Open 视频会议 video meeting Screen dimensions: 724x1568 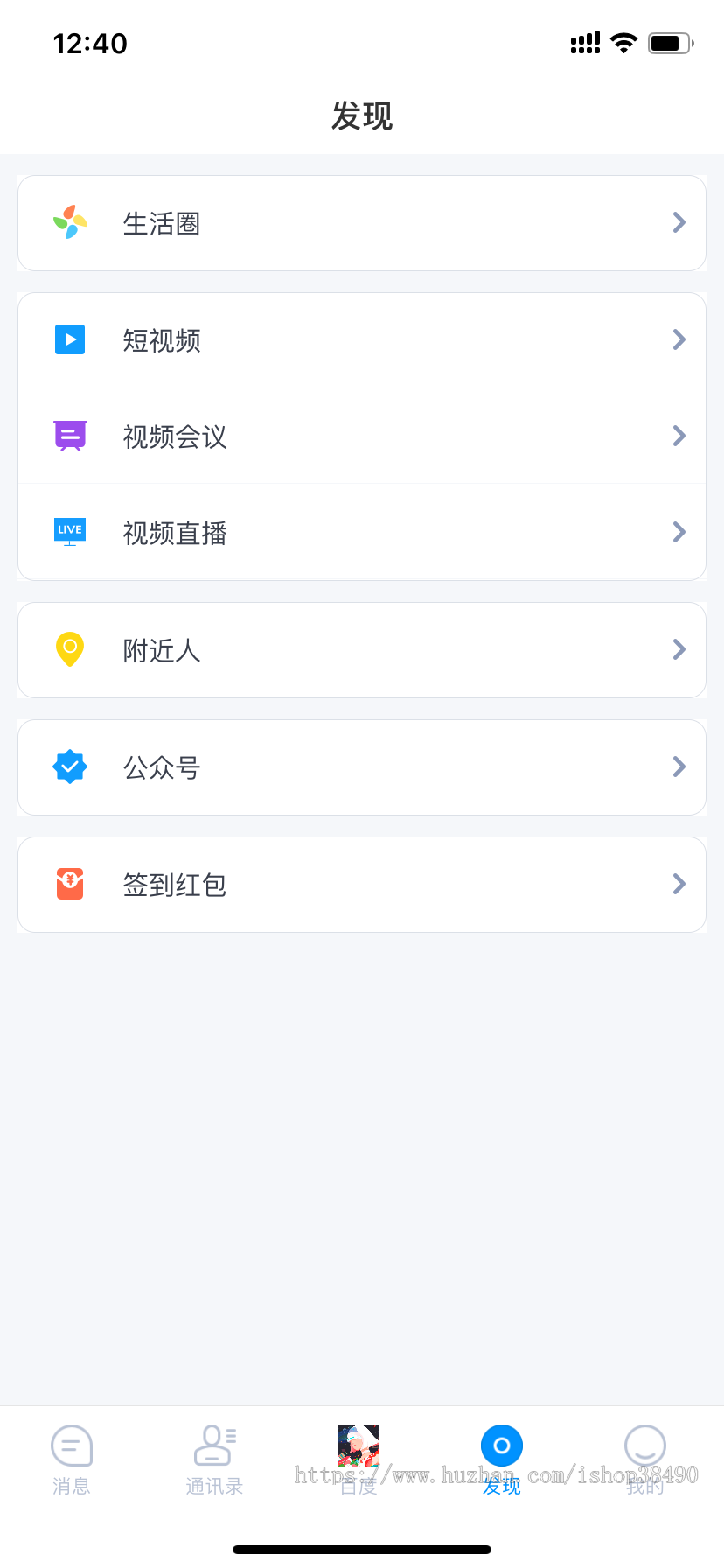tap(362, 436)
